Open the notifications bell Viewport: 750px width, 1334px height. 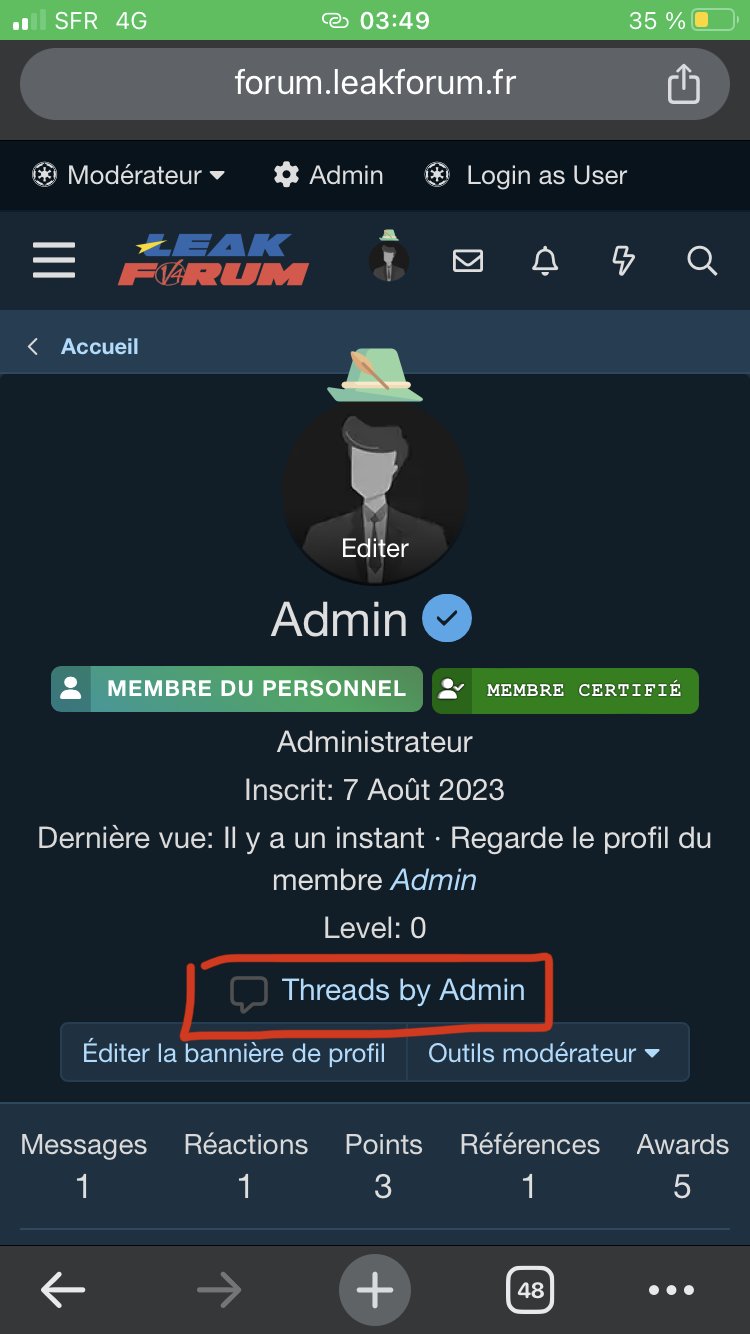point(545,261)
